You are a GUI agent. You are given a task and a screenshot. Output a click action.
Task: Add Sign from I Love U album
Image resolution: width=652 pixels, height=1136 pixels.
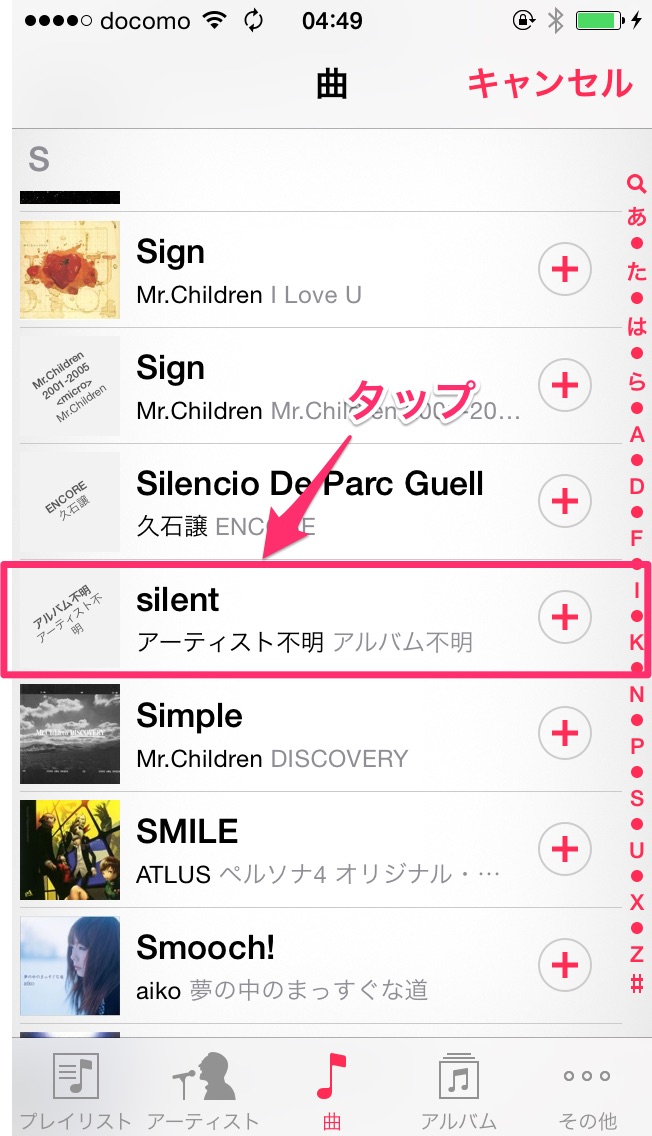[565, 270]
